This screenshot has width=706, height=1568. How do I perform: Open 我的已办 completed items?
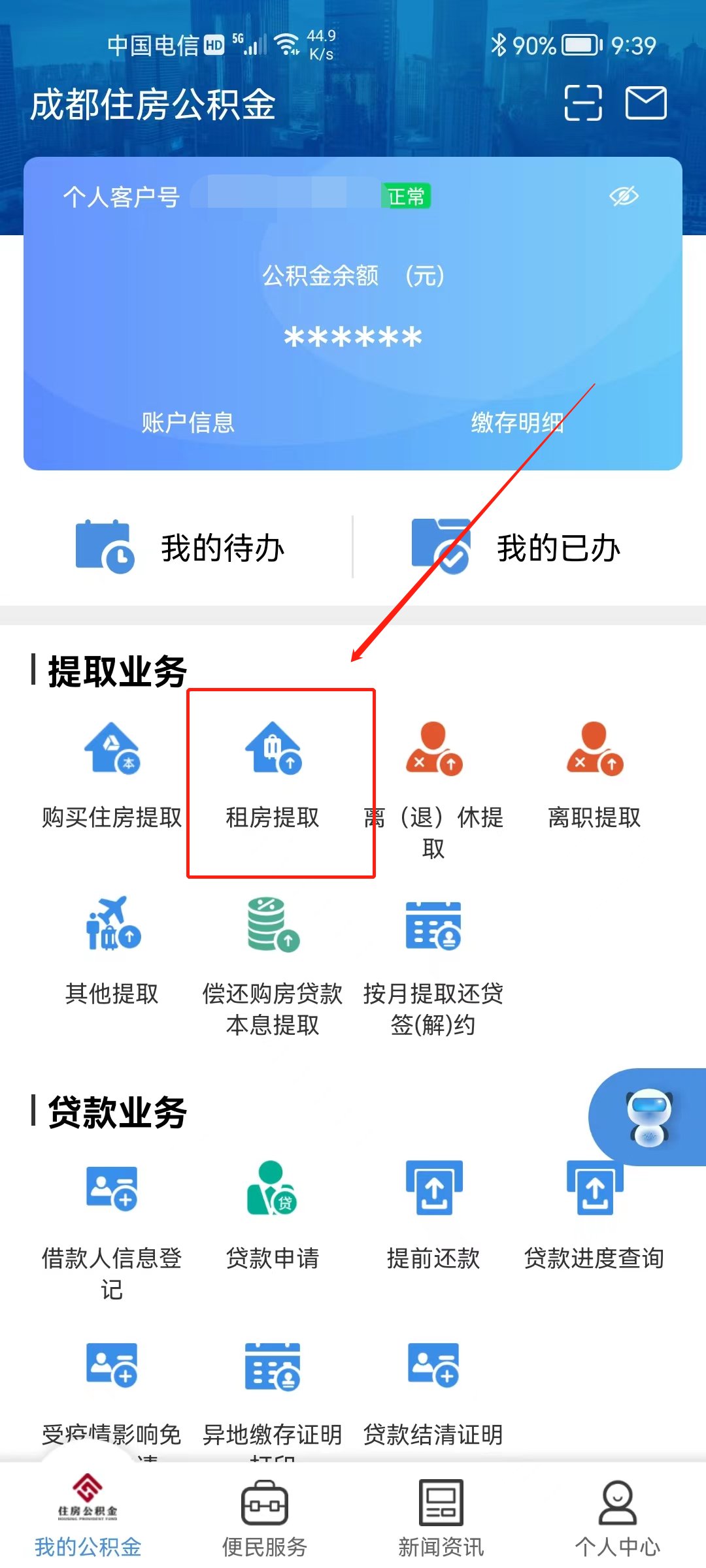pos(516,547)
